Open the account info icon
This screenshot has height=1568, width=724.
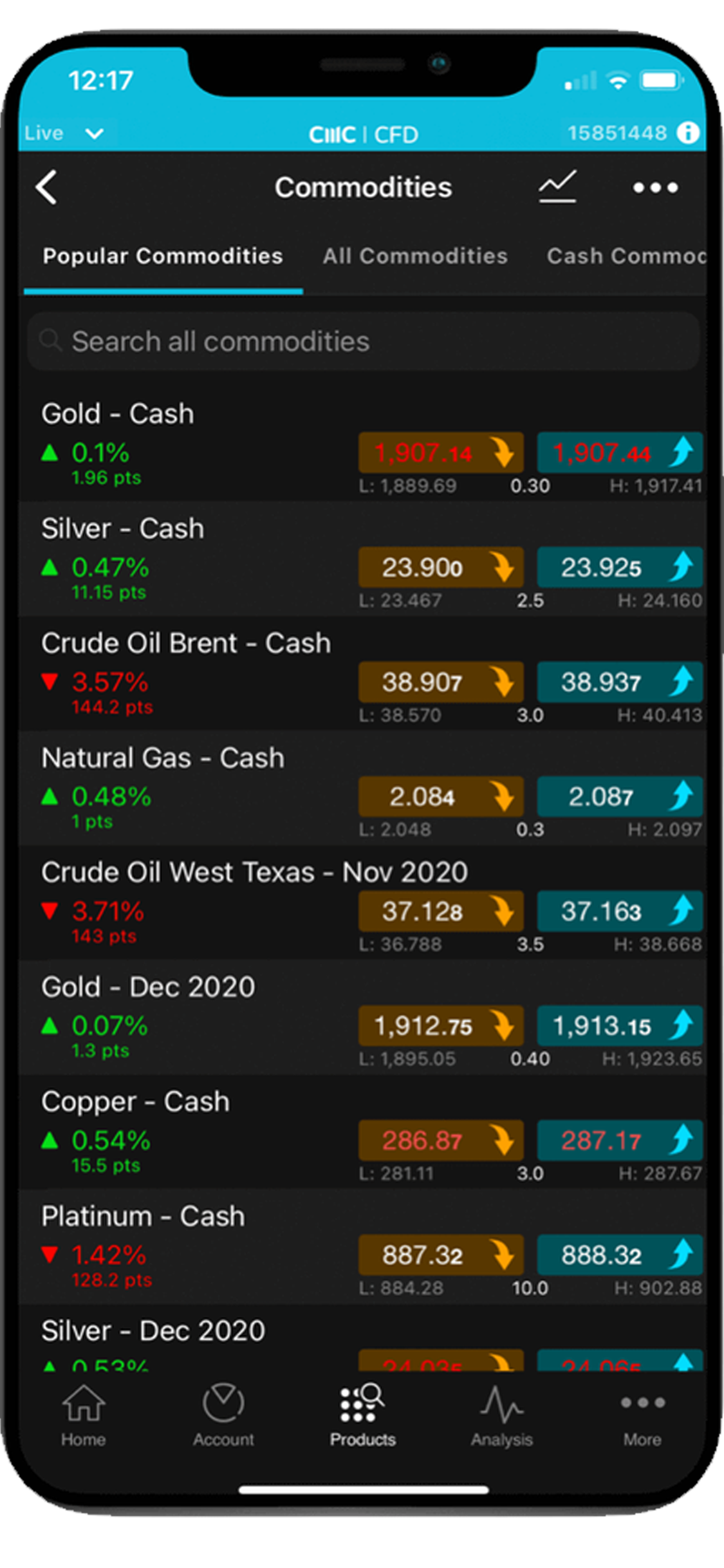[x=688, y=133]
